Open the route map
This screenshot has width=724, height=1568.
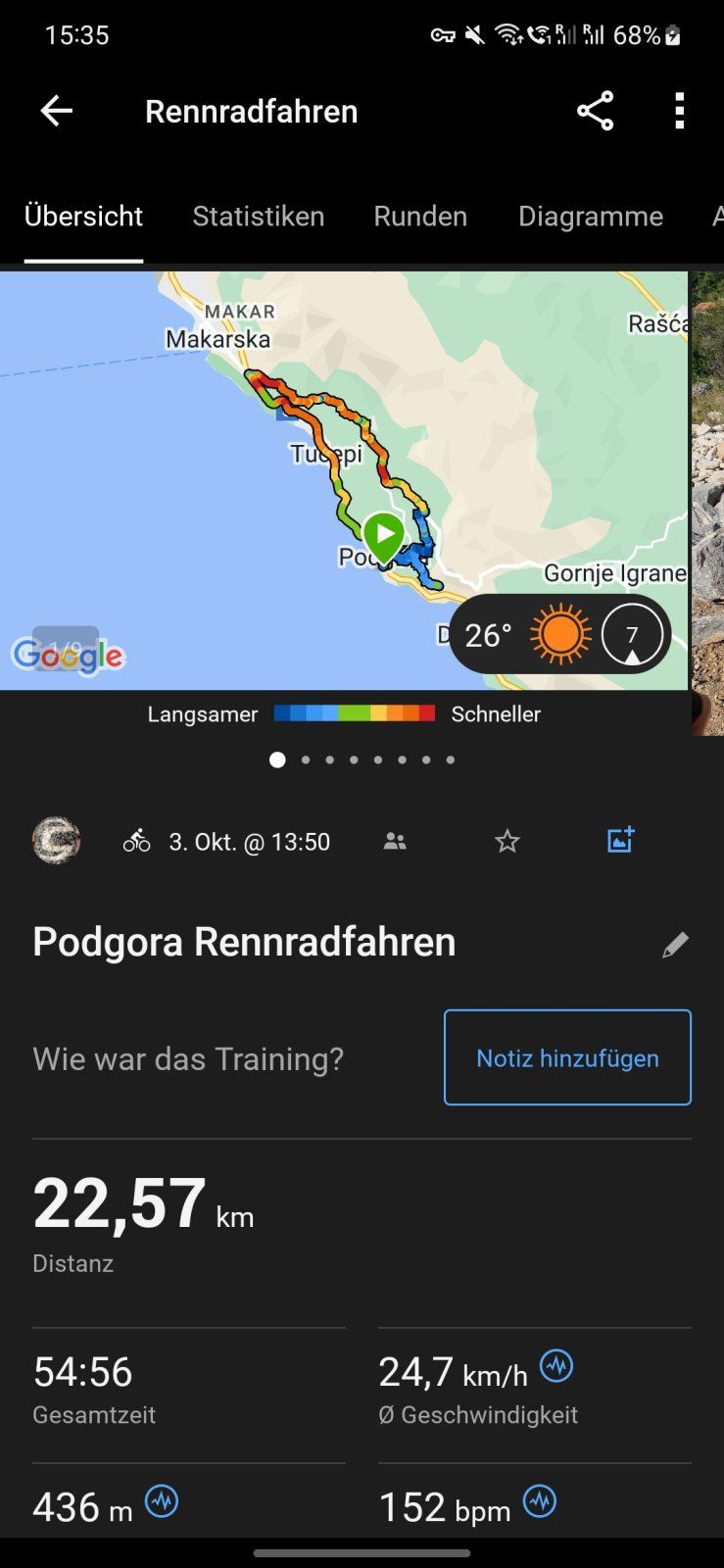click(344, 480)
